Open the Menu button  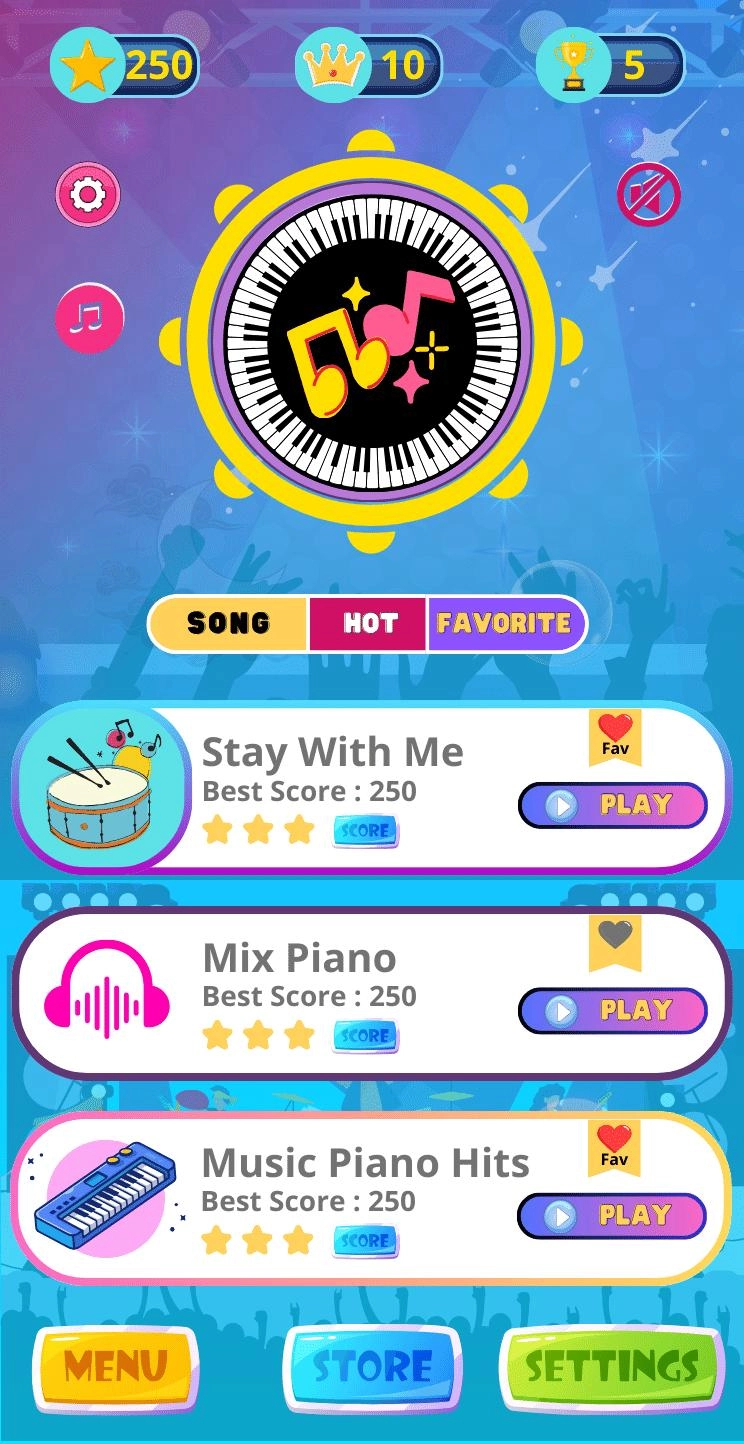115,1366
